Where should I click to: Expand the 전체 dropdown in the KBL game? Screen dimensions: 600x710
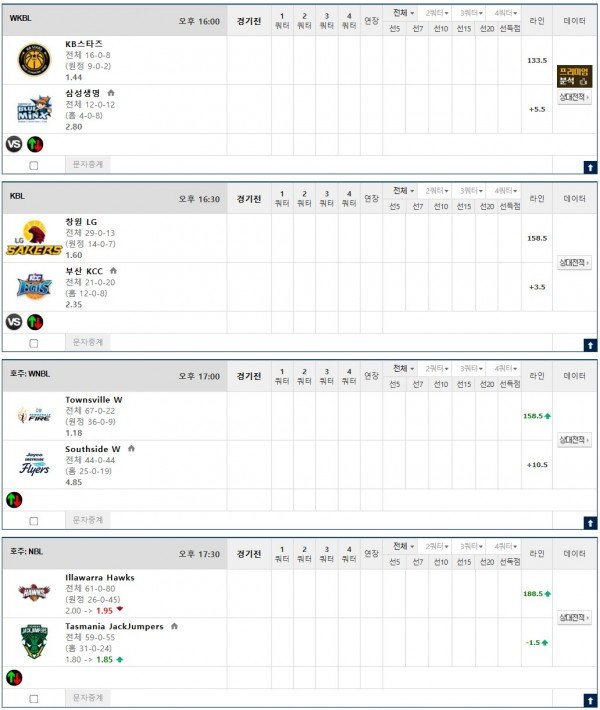(403, 190)
